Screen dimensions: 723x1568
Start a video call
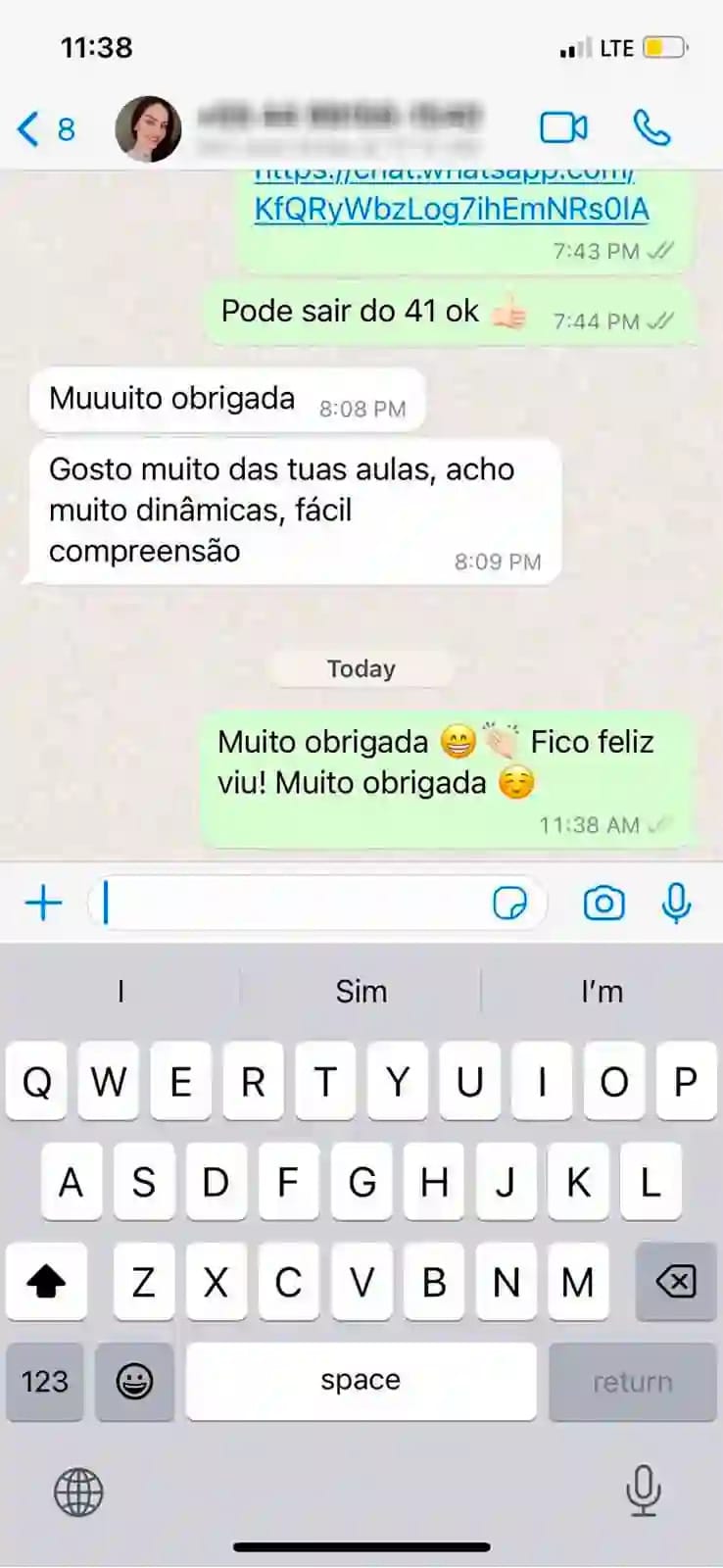click(x=564, y=127)
